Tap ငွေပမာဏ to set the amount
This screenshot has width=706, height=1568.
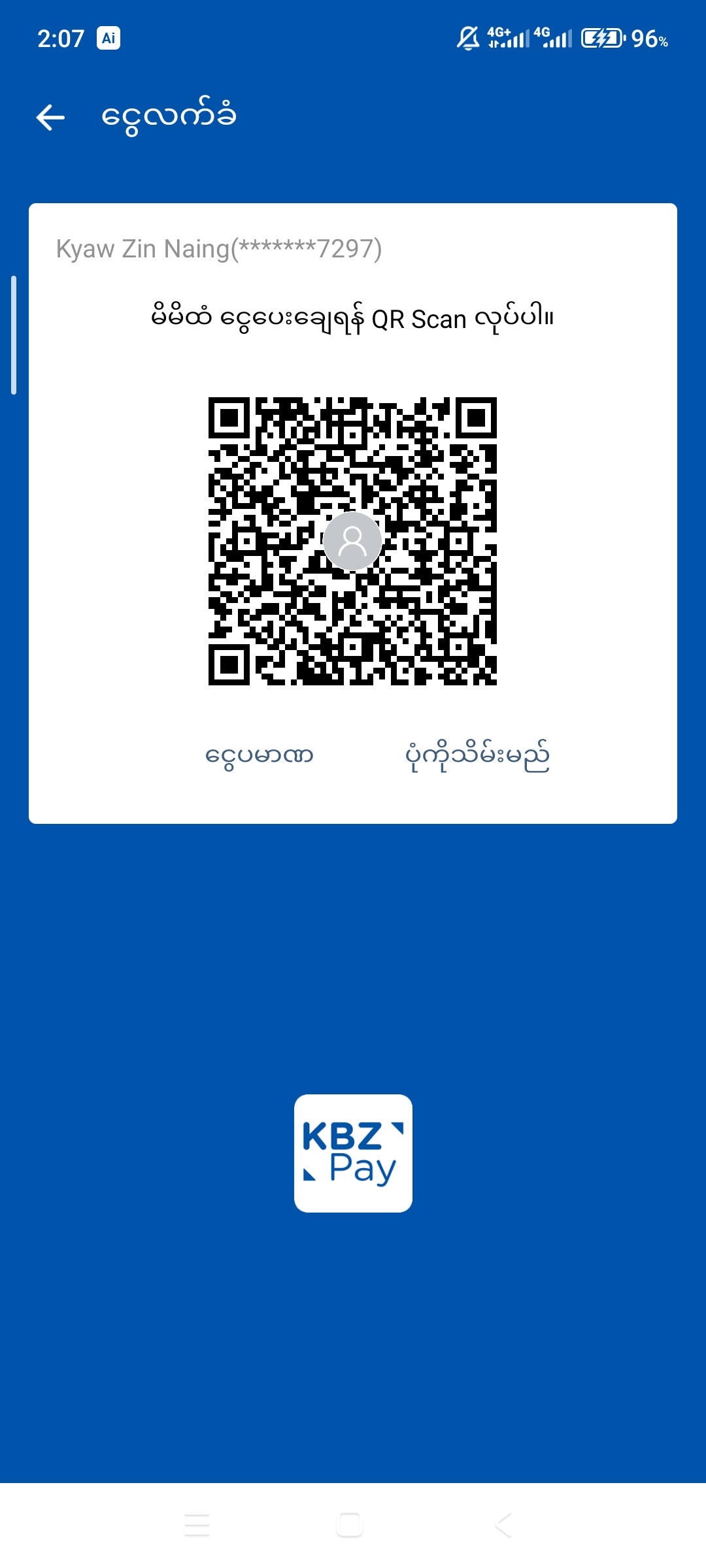coord(260,756)
